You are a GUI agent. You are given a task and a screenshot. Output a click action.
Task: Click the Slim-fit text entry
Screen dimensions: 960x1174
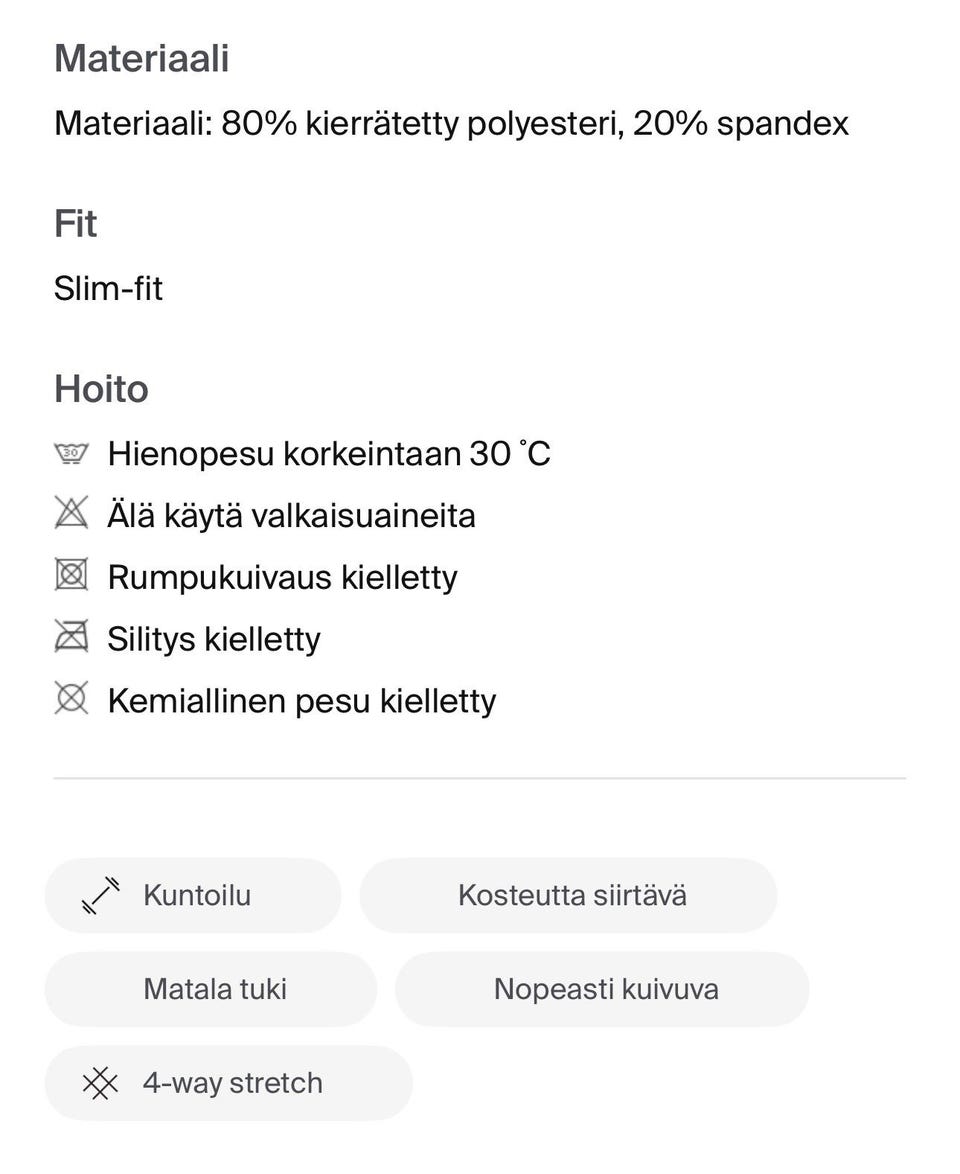pyautogui.click(x=107, y=290)
